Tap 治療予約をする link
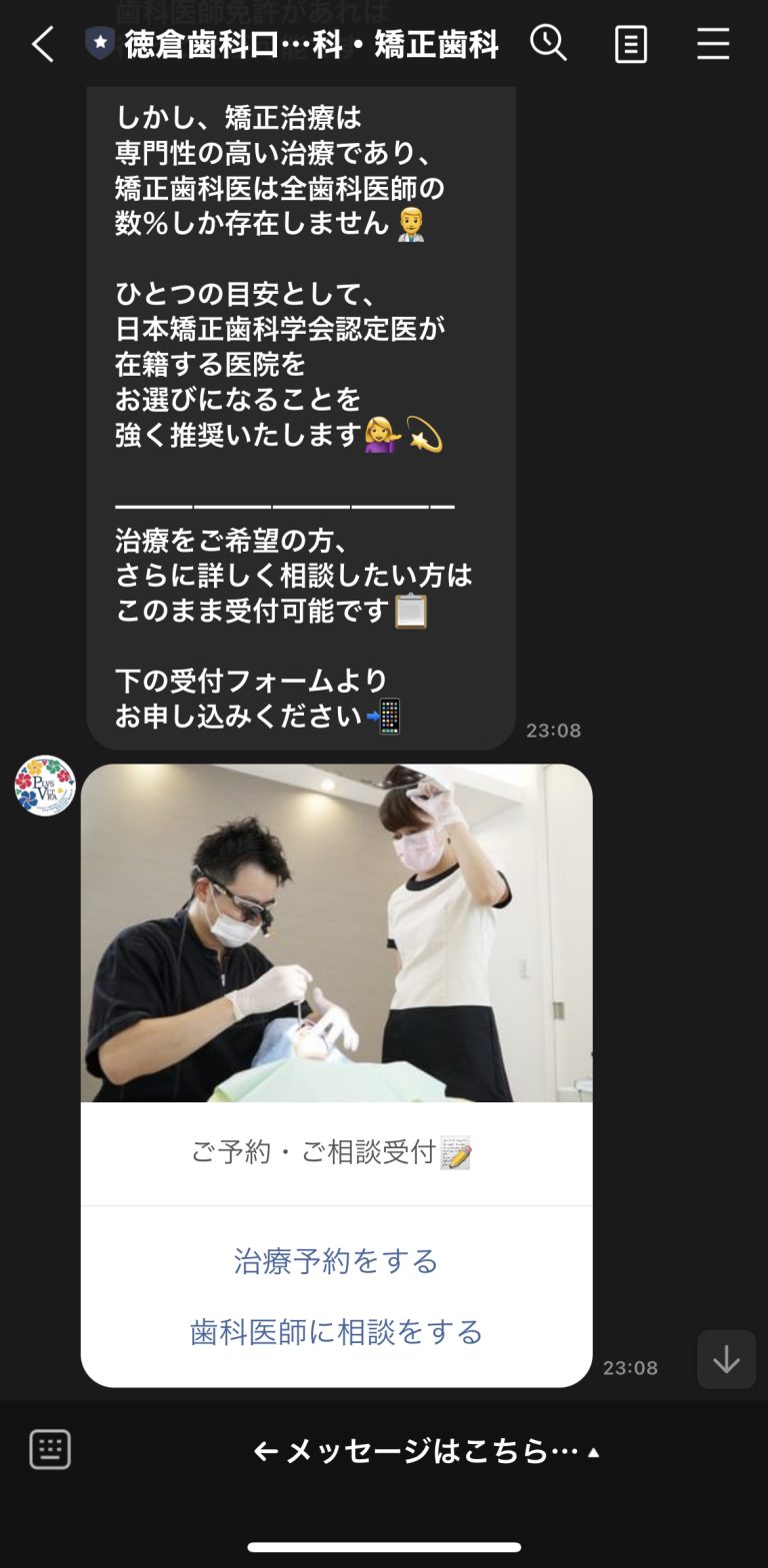768x1568 pixels. point(336,1261)
